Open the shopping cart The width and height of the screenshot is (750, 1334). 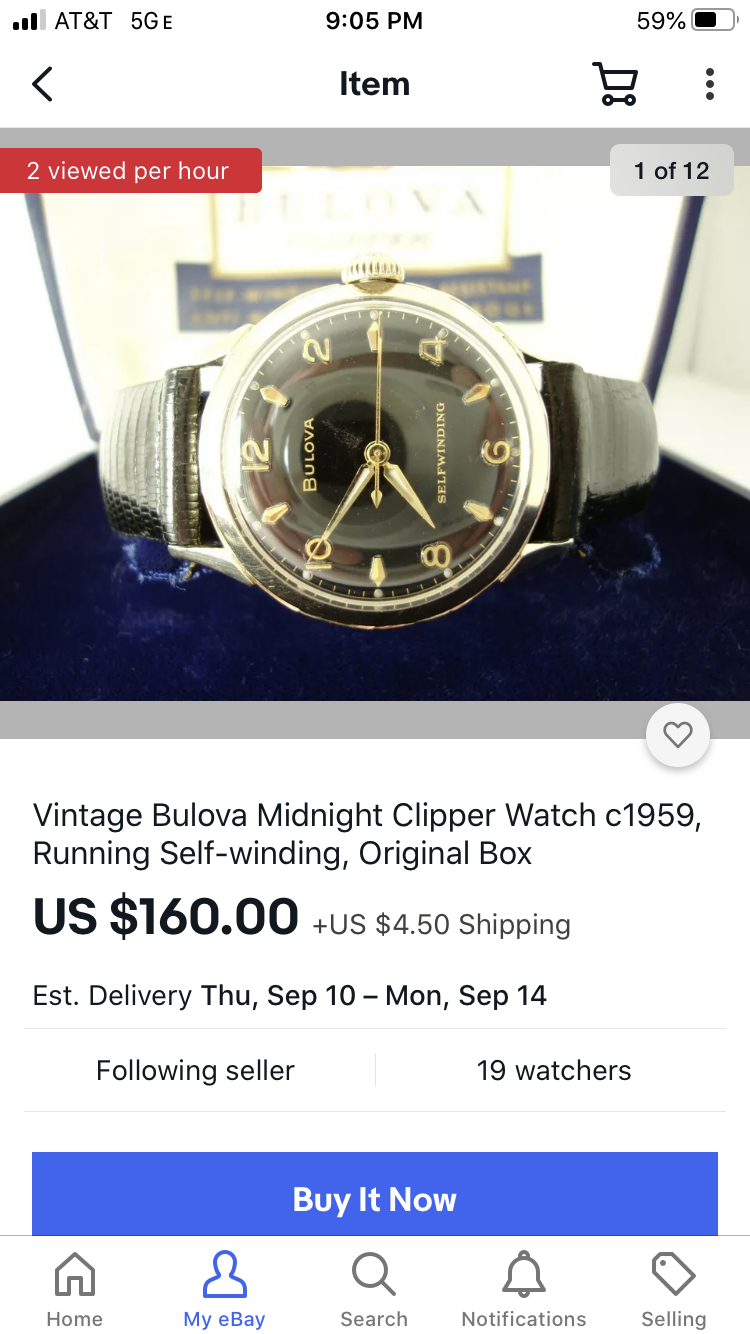tap(614, 84)
